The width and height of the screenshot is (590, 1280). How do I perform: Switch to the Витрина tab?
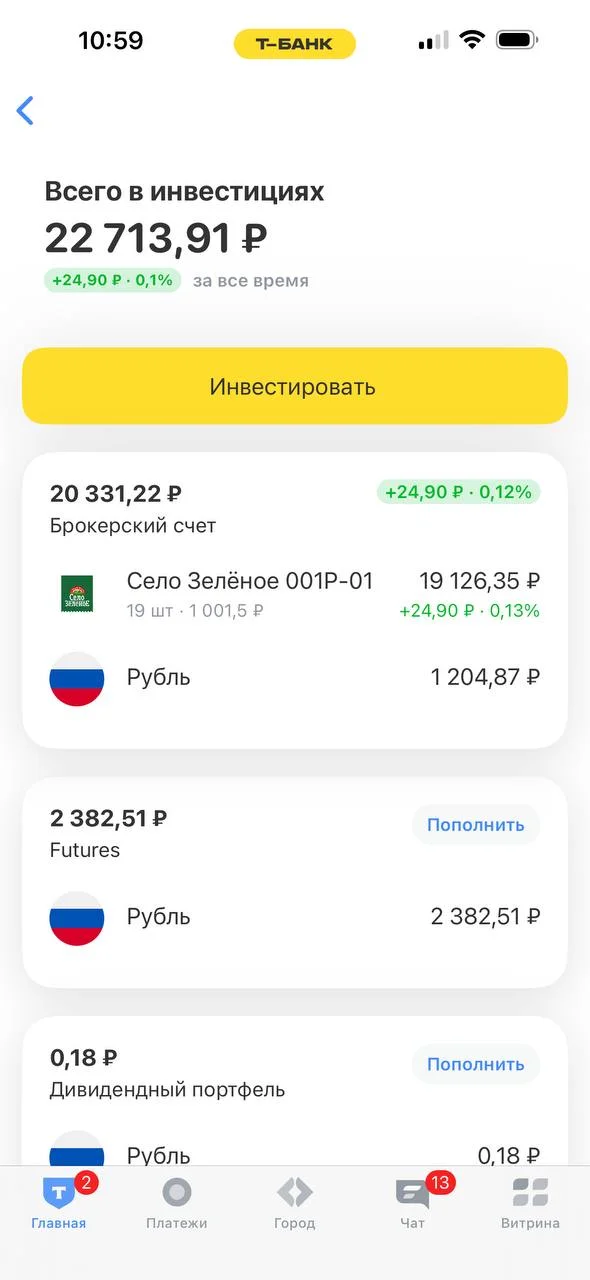pyautogui.click(x=531, y=1203)
